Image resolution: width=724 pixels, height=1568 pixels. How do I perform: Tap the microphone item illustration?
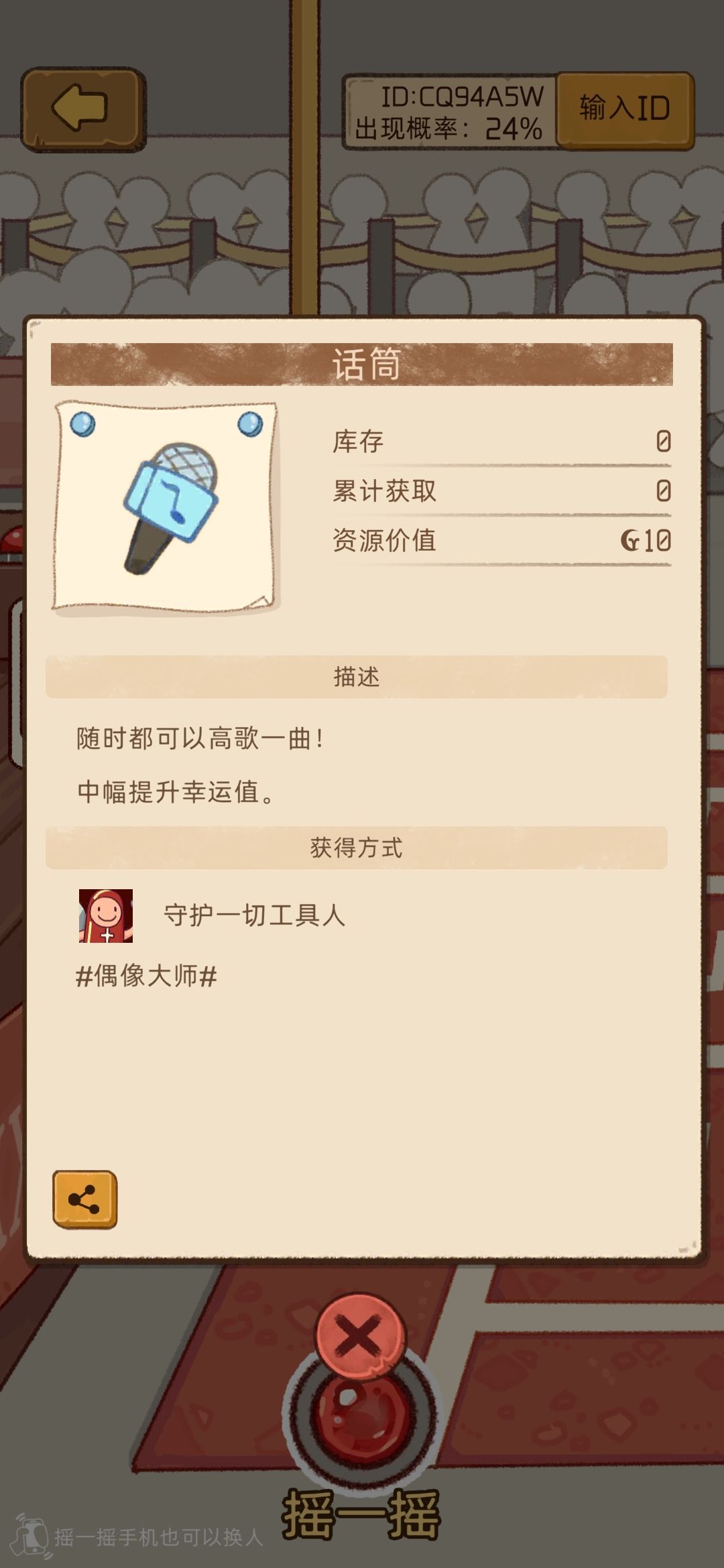click(x=170, y=507)
